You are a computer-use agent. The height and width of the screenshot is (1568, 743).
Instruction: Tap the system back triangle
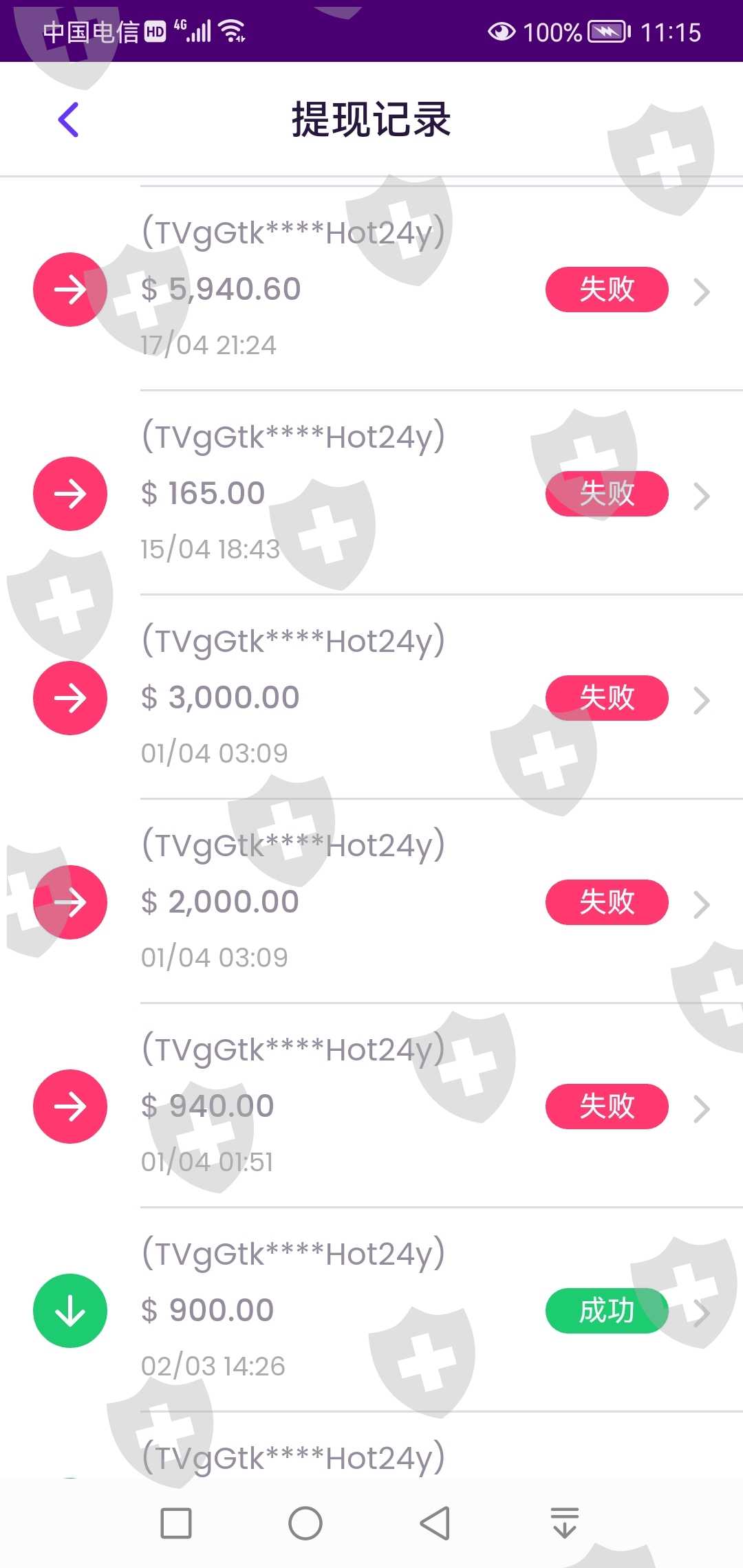tap(435, 1523)
